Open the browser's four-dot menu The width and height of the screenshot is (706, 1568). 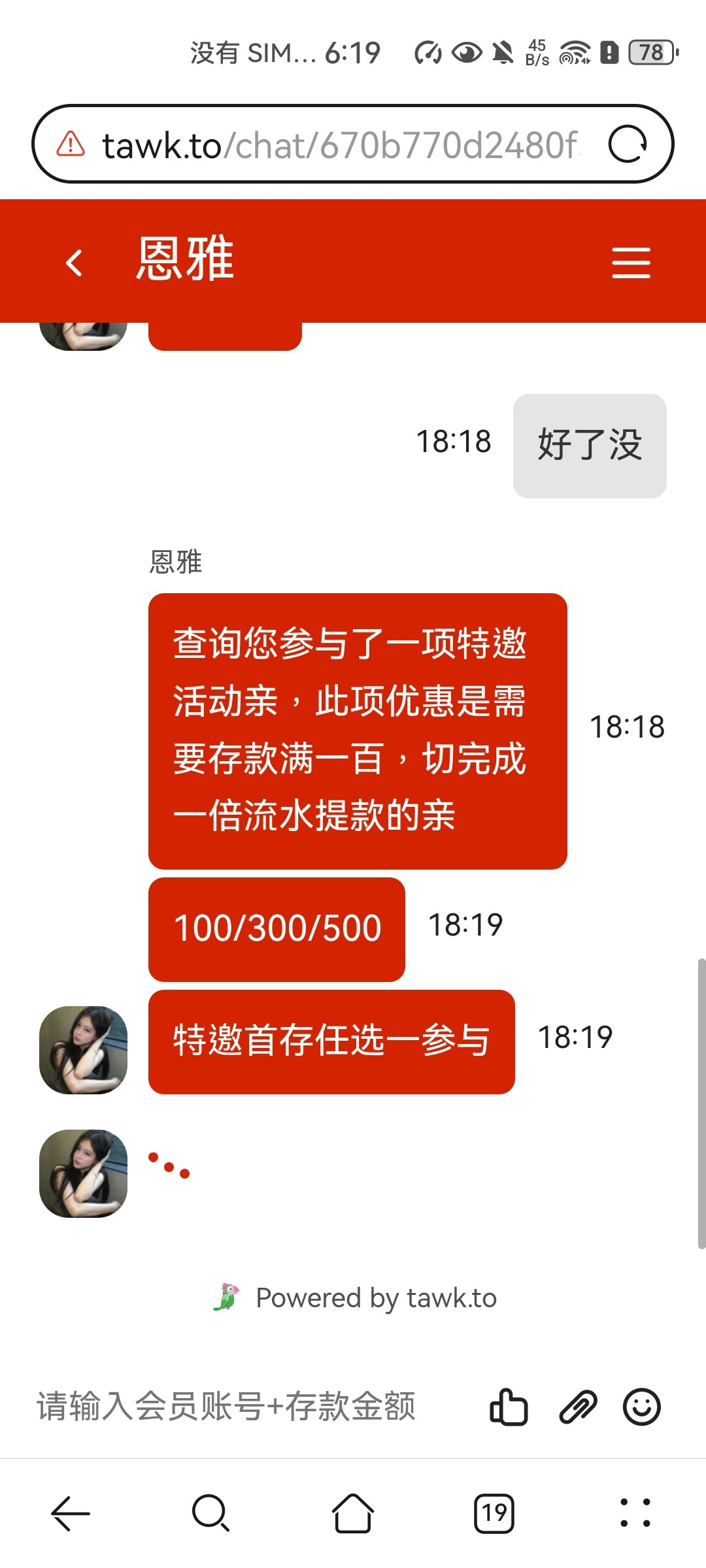(635, 1512)
